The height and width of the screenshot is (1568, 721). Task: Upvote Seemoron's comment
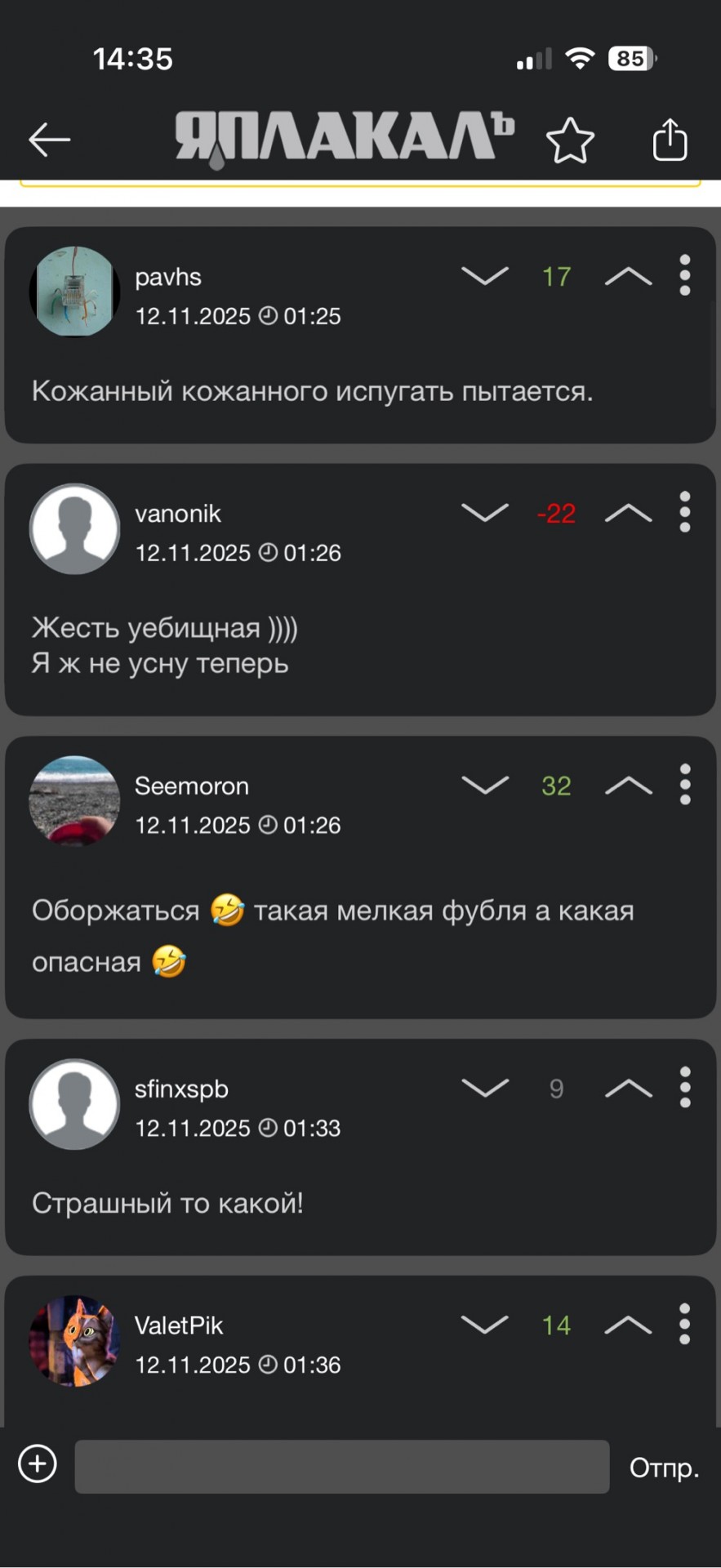[628, 786]
